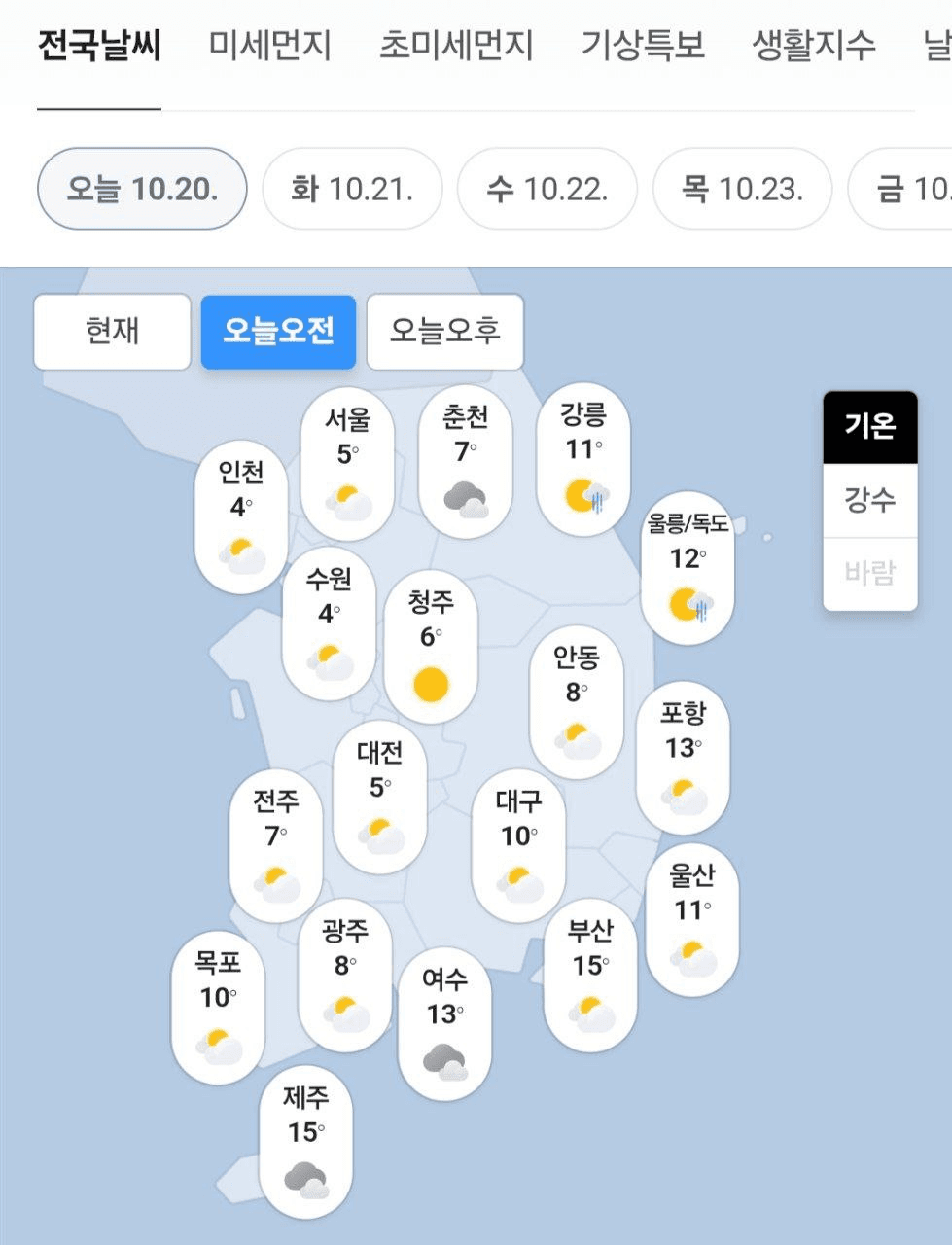
Task: Open the 울릉/독도 forecast bubble
Action: click(x=688, y=567)
